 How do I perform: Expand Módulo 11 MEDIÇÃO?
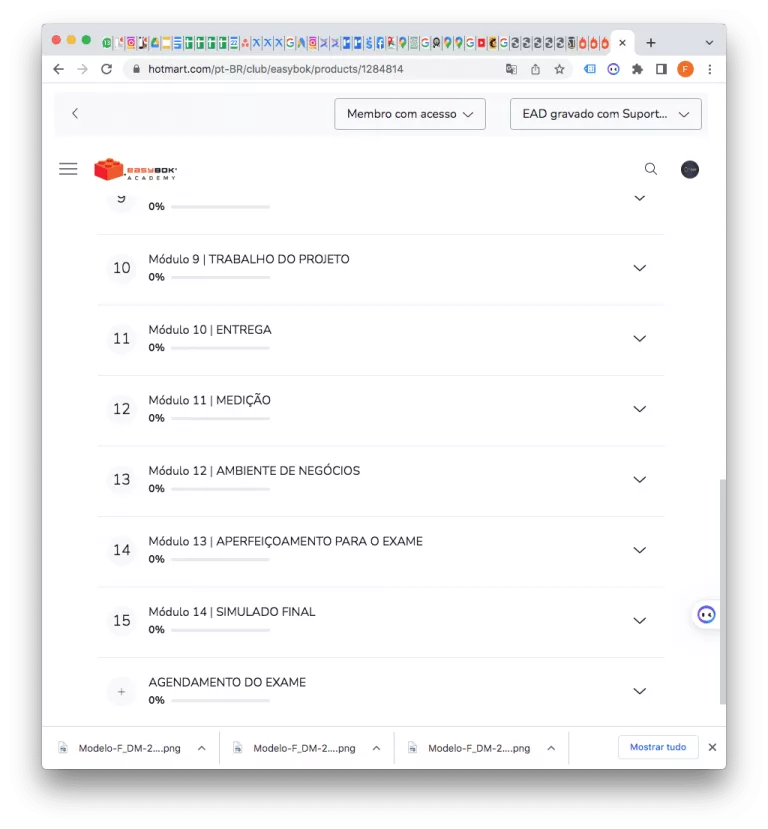point(640,409)
